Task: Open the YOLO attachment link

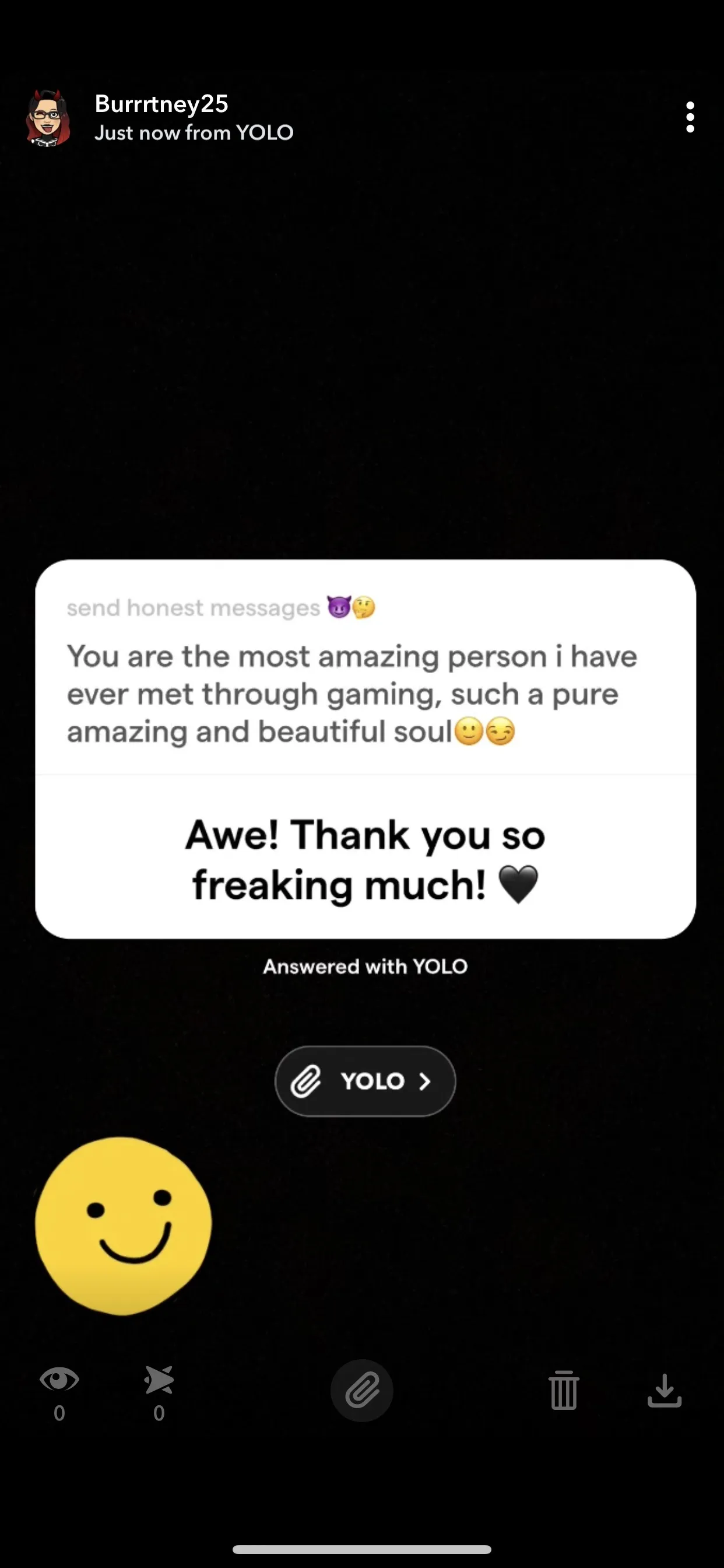Action: (x=365, y=1081)
